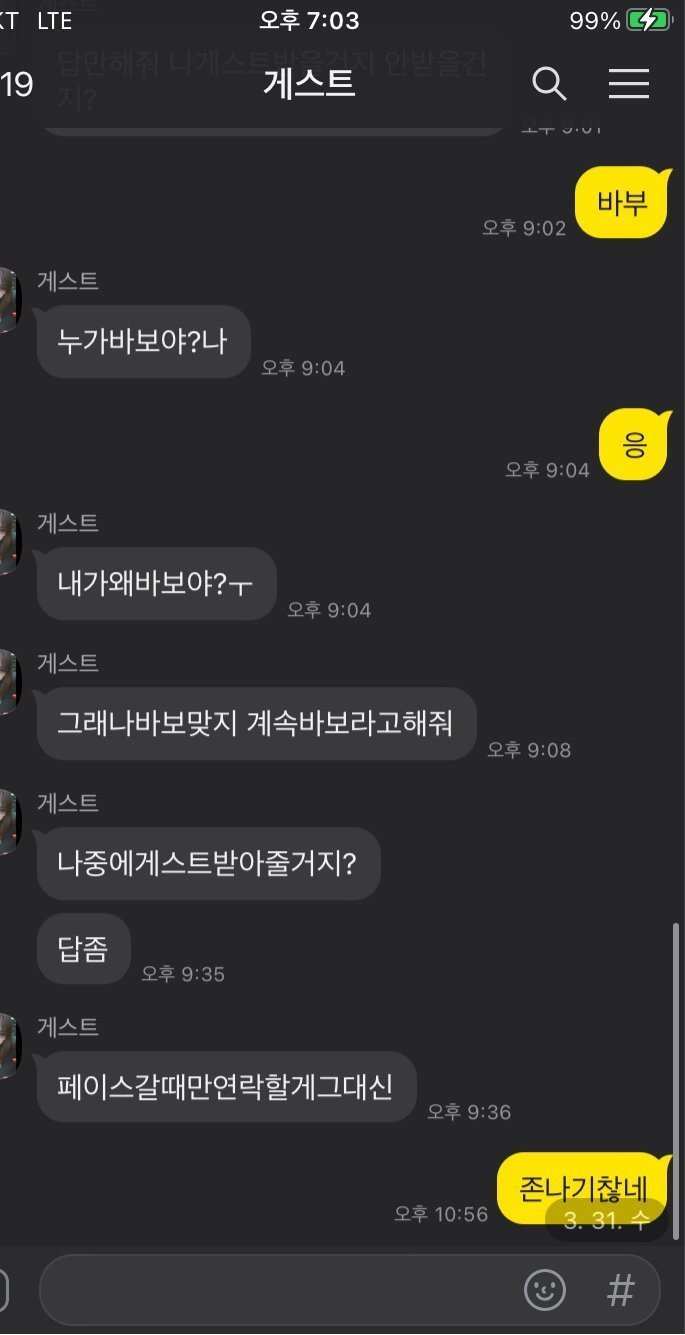Open profile picture beside 누가바보야?나

pos(8,300)
